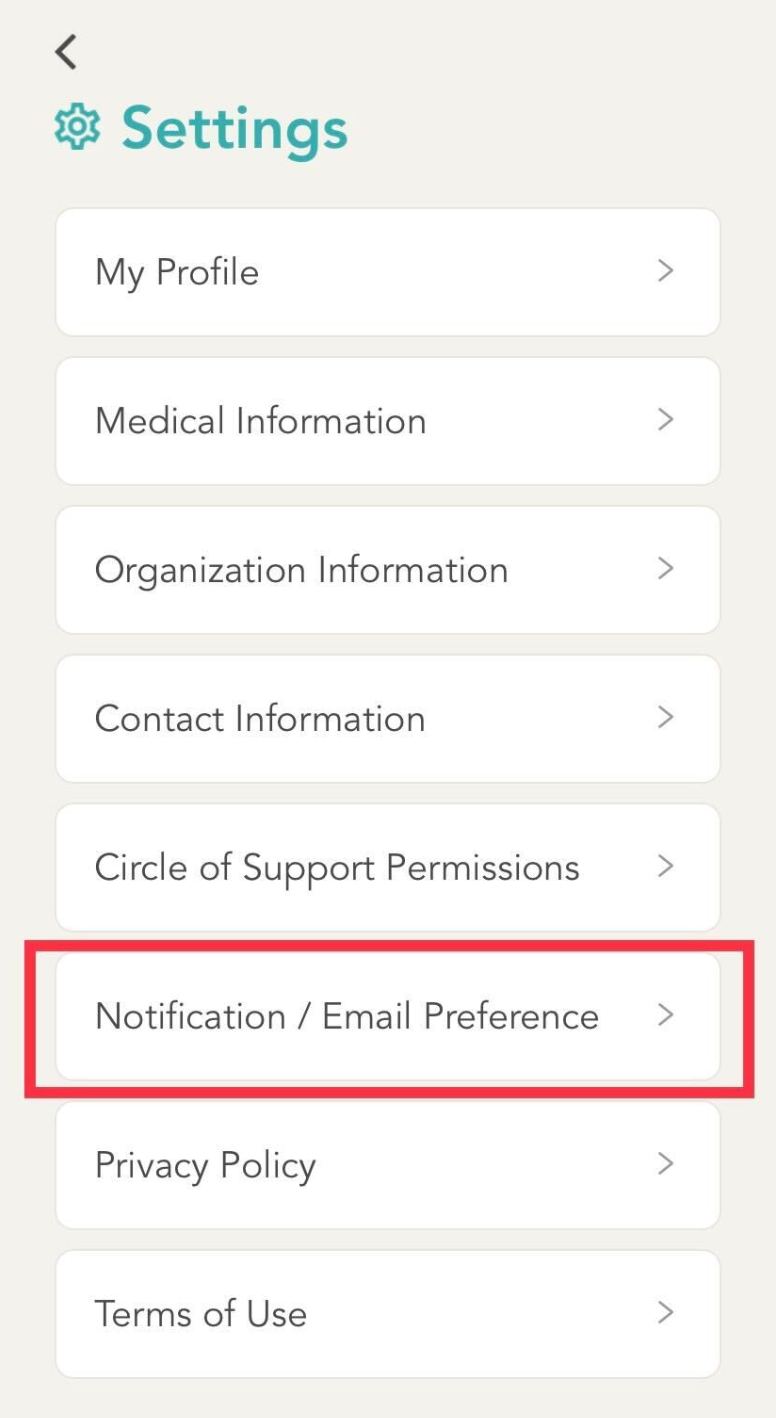Tap the Privacy Policy chevron icon
The height and width of the screenshot is (1418, 776).
[666, 1165]
